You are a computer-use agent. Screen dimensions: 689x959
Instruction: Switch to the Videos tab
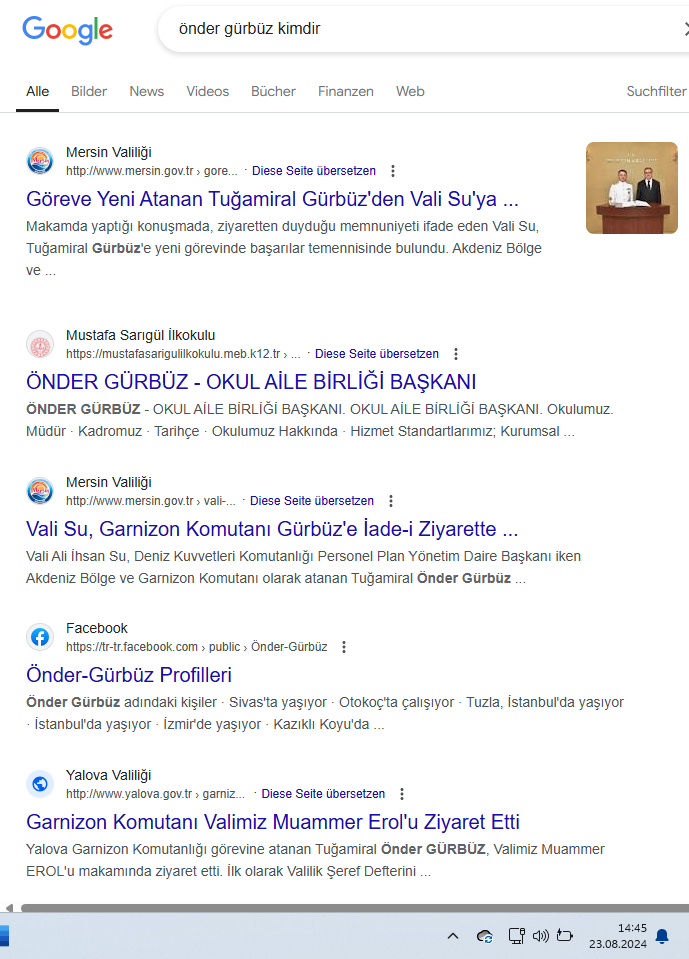207,91
